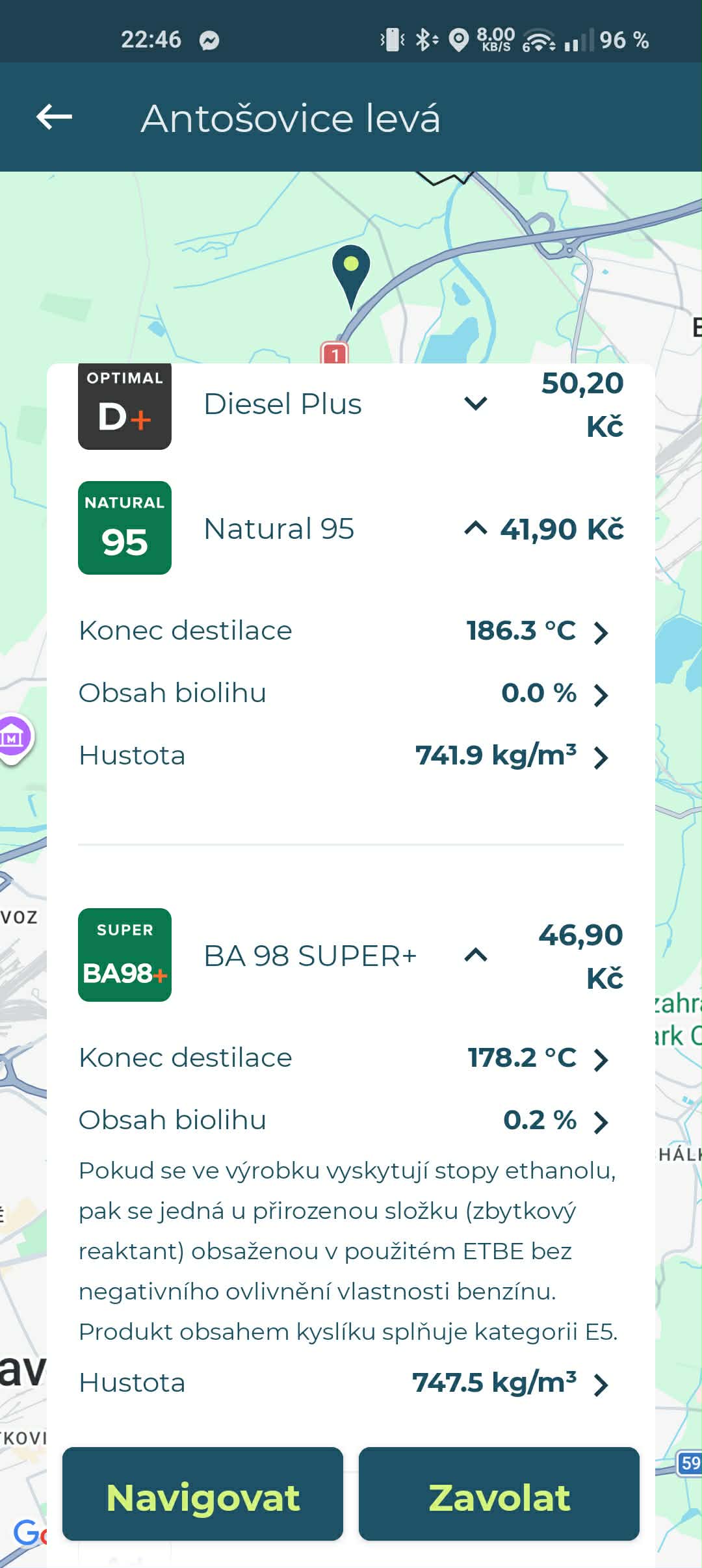
Task: Open Hustota 747.5 kg/m³ detail
Action: coord(601,1384)
